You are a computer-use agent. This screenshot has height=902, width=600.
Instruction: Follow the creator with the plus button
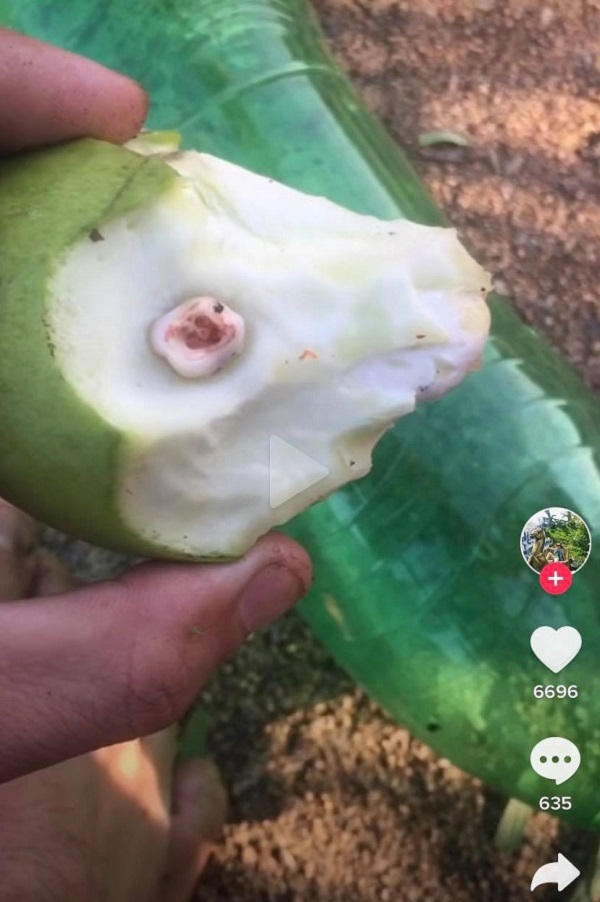pos(555,579)
